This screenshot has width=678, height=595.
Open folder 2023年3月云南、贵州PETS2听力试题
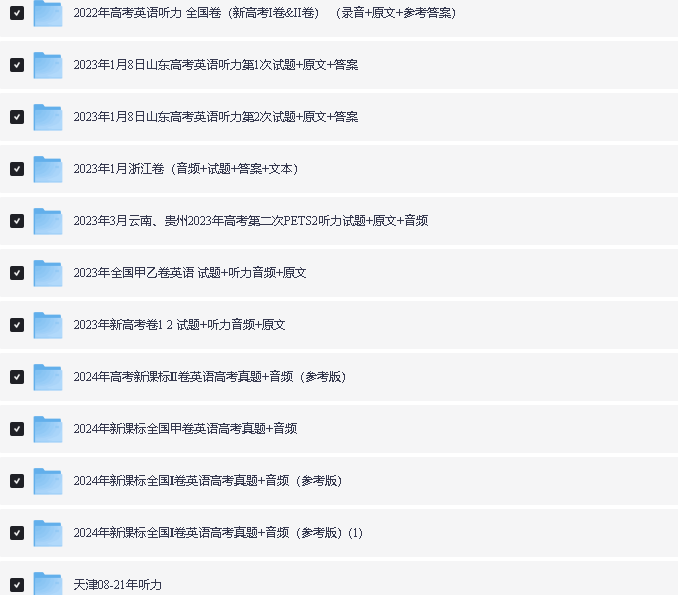250,221
